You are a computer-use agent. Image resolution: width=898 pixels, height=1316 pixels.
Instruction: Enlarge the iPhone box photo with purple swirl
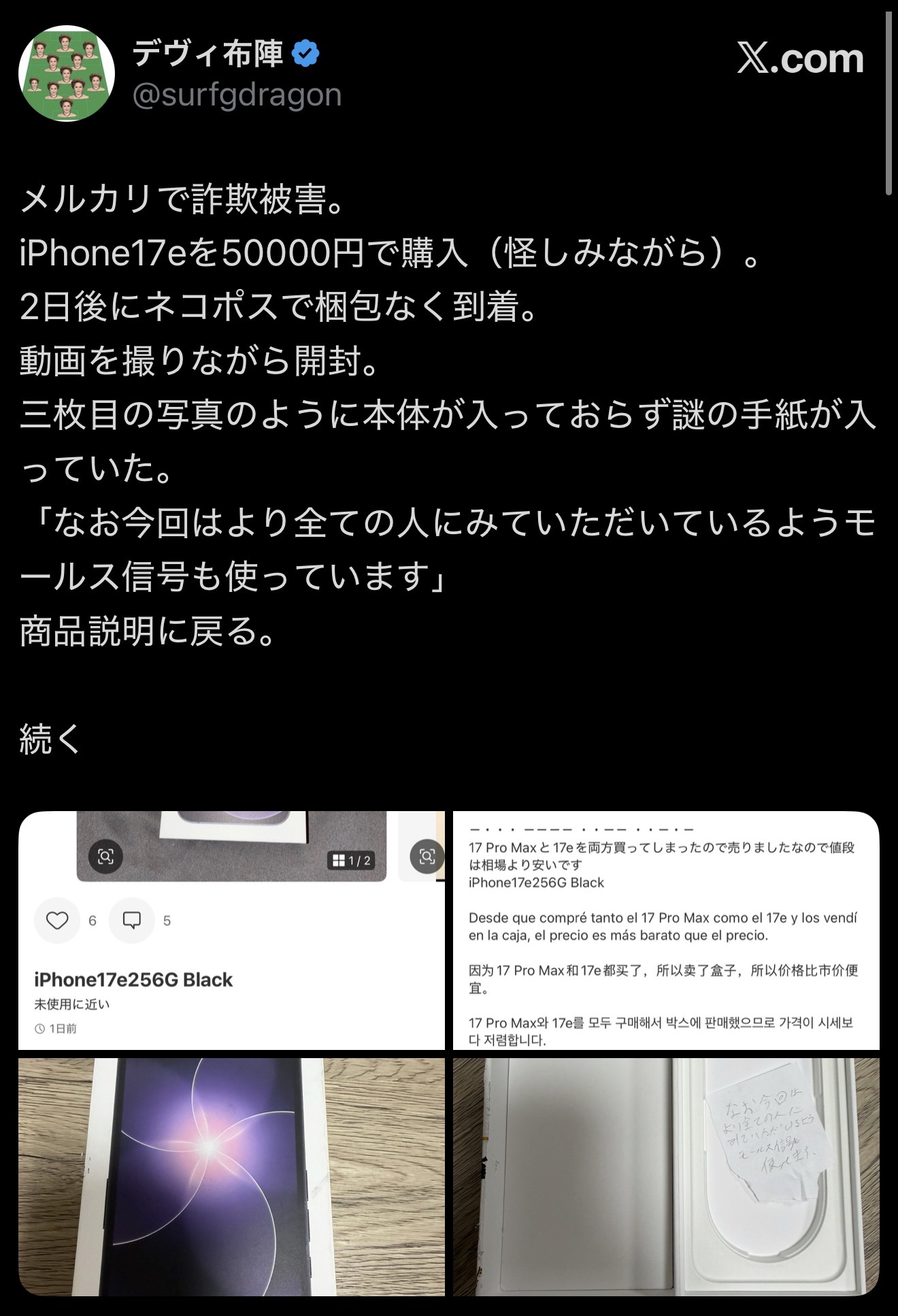231,1177
